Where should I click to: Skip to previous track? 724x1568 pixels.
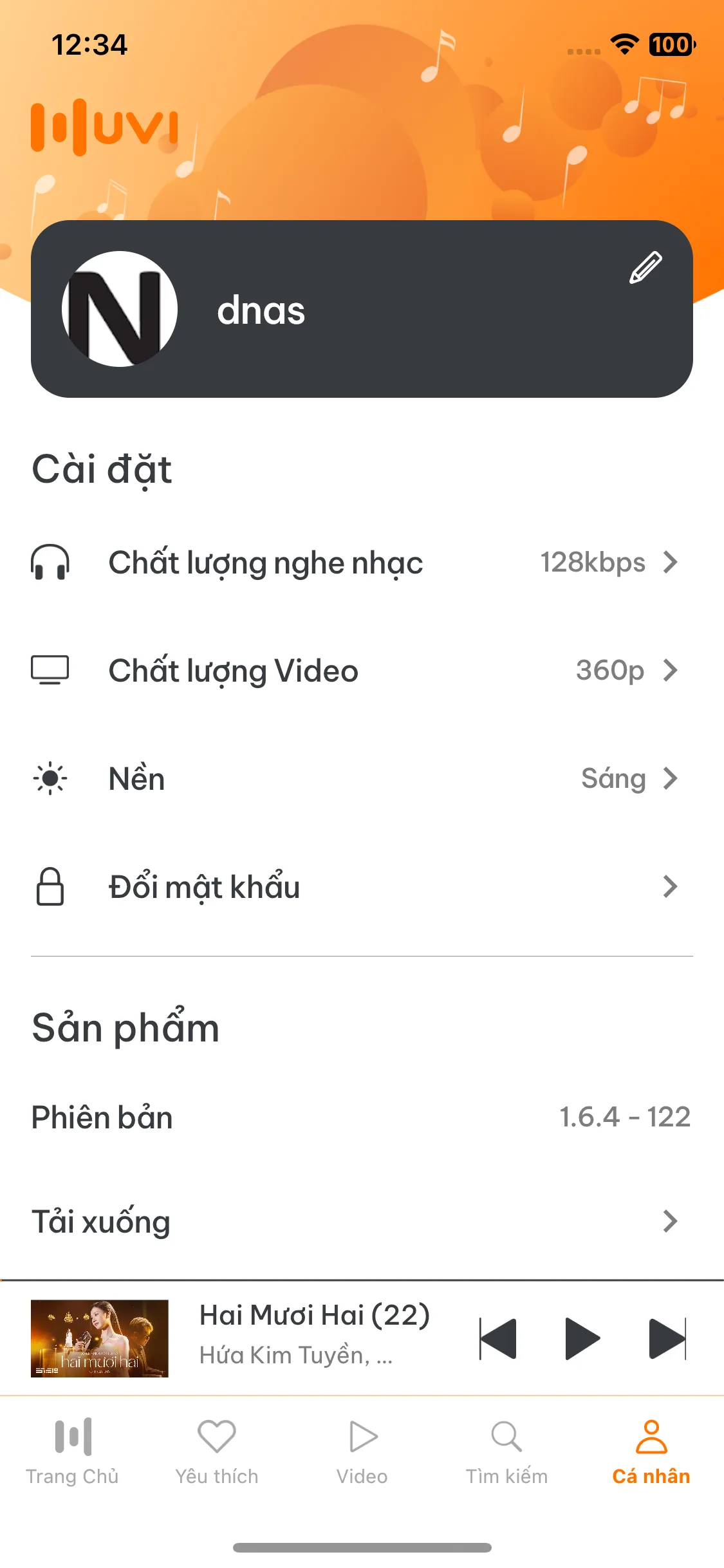pos(498,1339)
